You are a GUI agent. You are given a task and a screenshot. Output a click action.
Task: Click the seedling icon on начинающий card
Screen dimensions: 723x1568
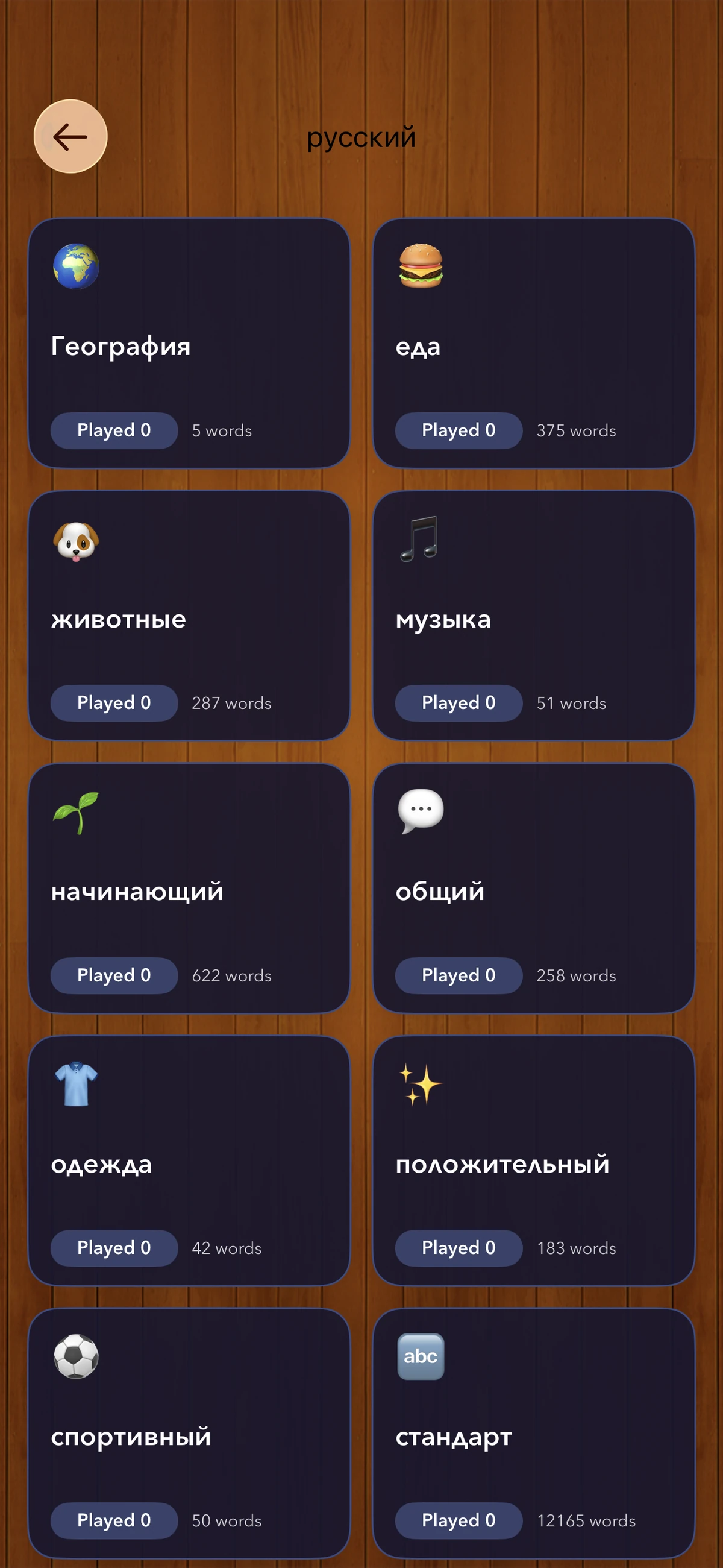75,811
